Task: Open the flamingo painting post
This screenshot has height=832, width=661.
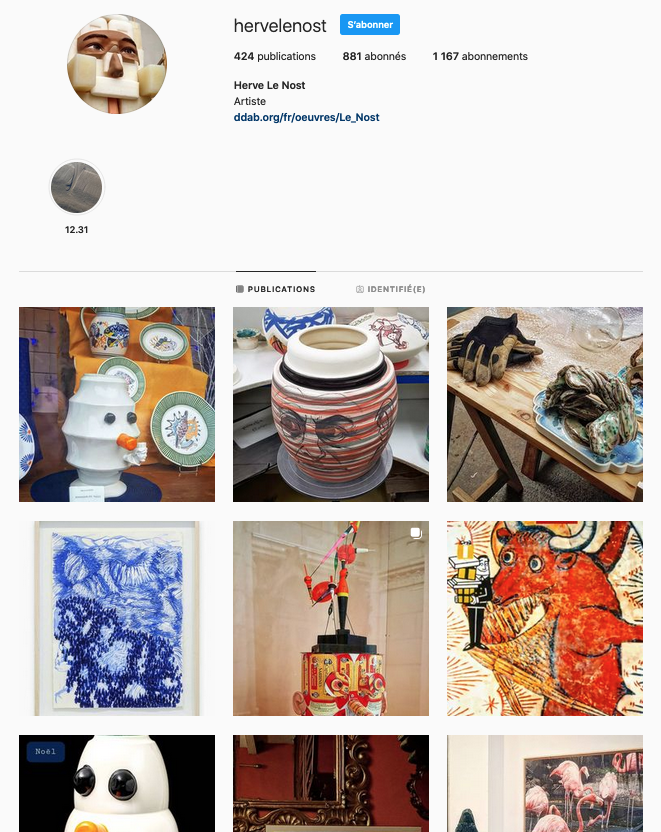Action: (x=545, y=784)
